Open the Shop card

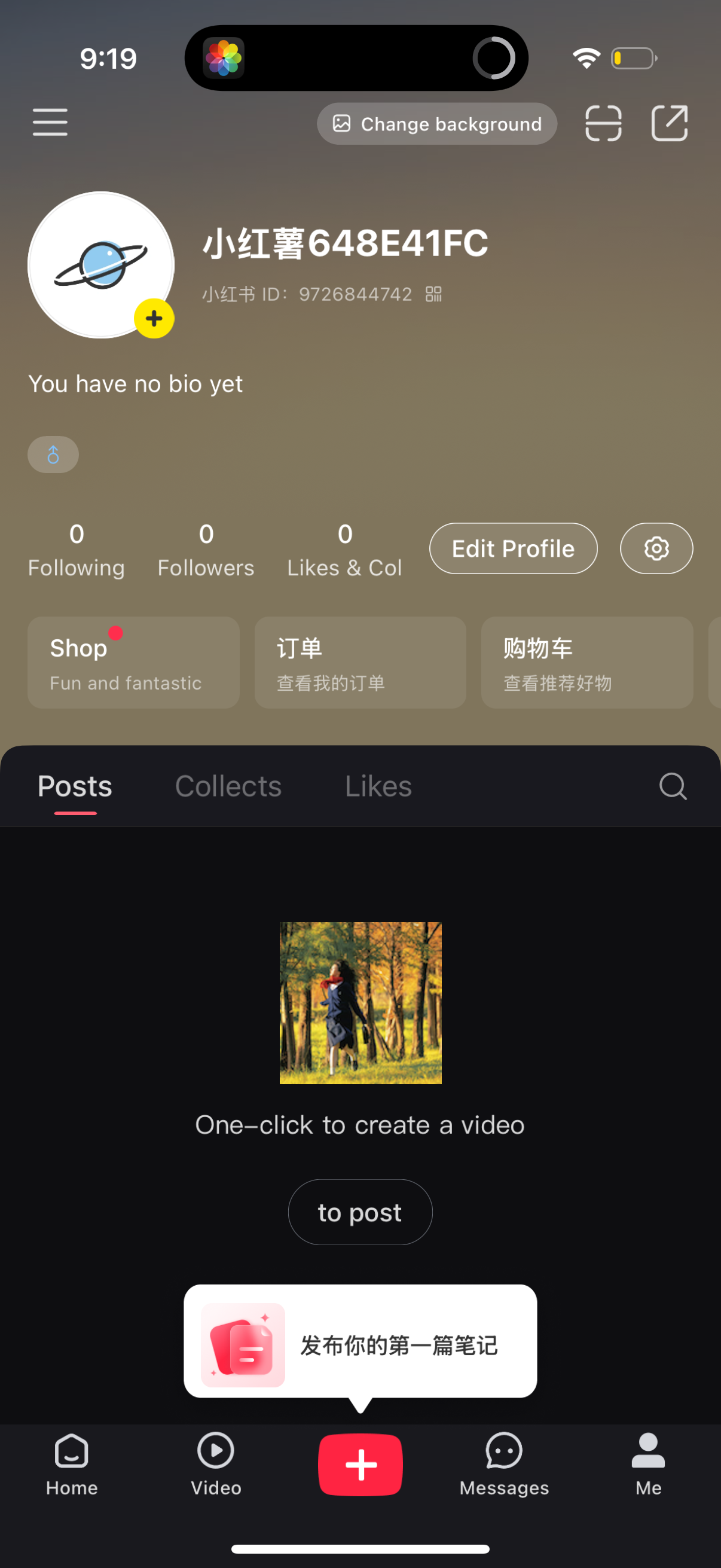pyautogui.click(x=133, y=662)
